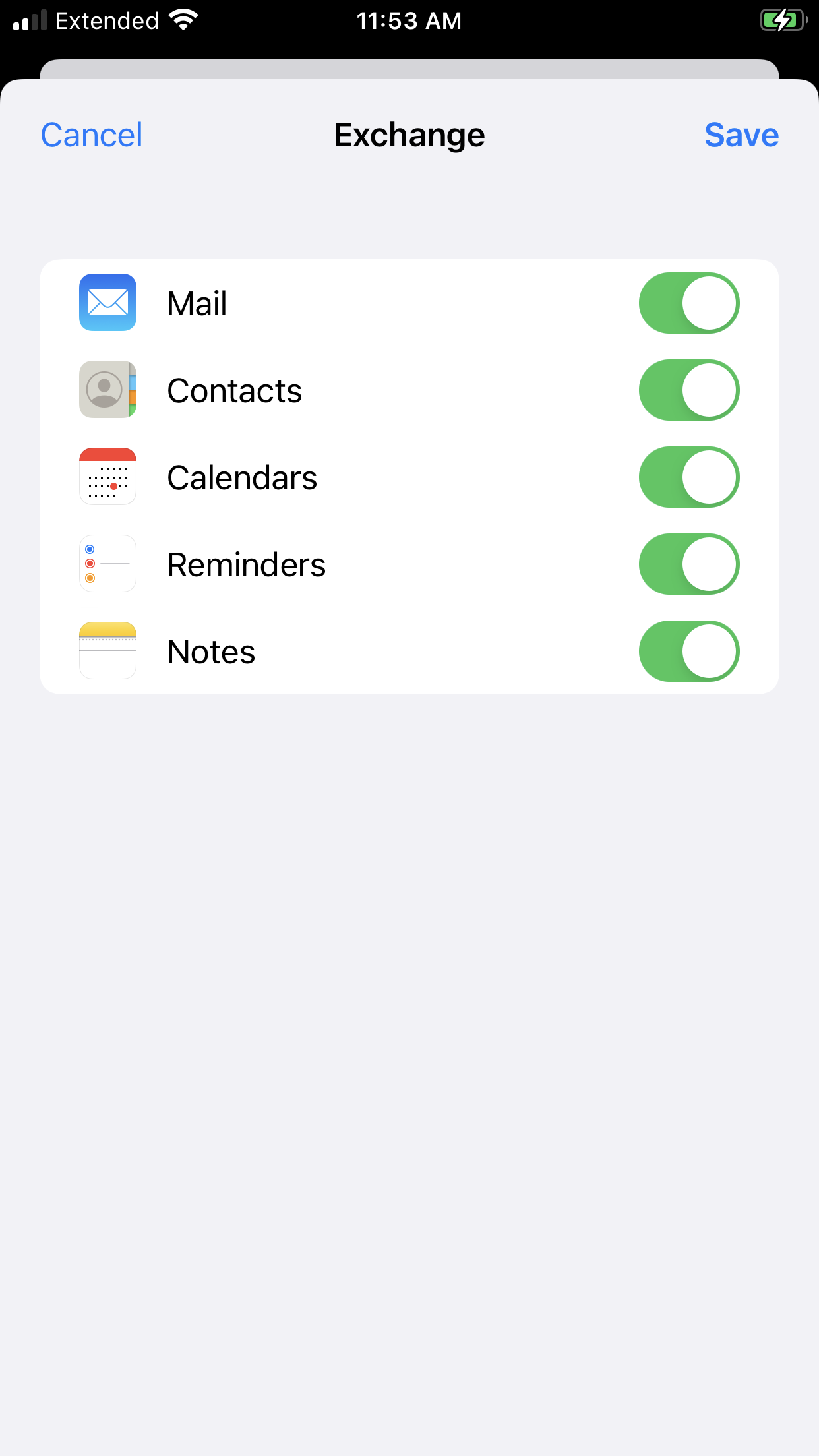Screen dimensions: 819x1456
Task: Switch off the Calendars toggle
Action: (688, 477)
